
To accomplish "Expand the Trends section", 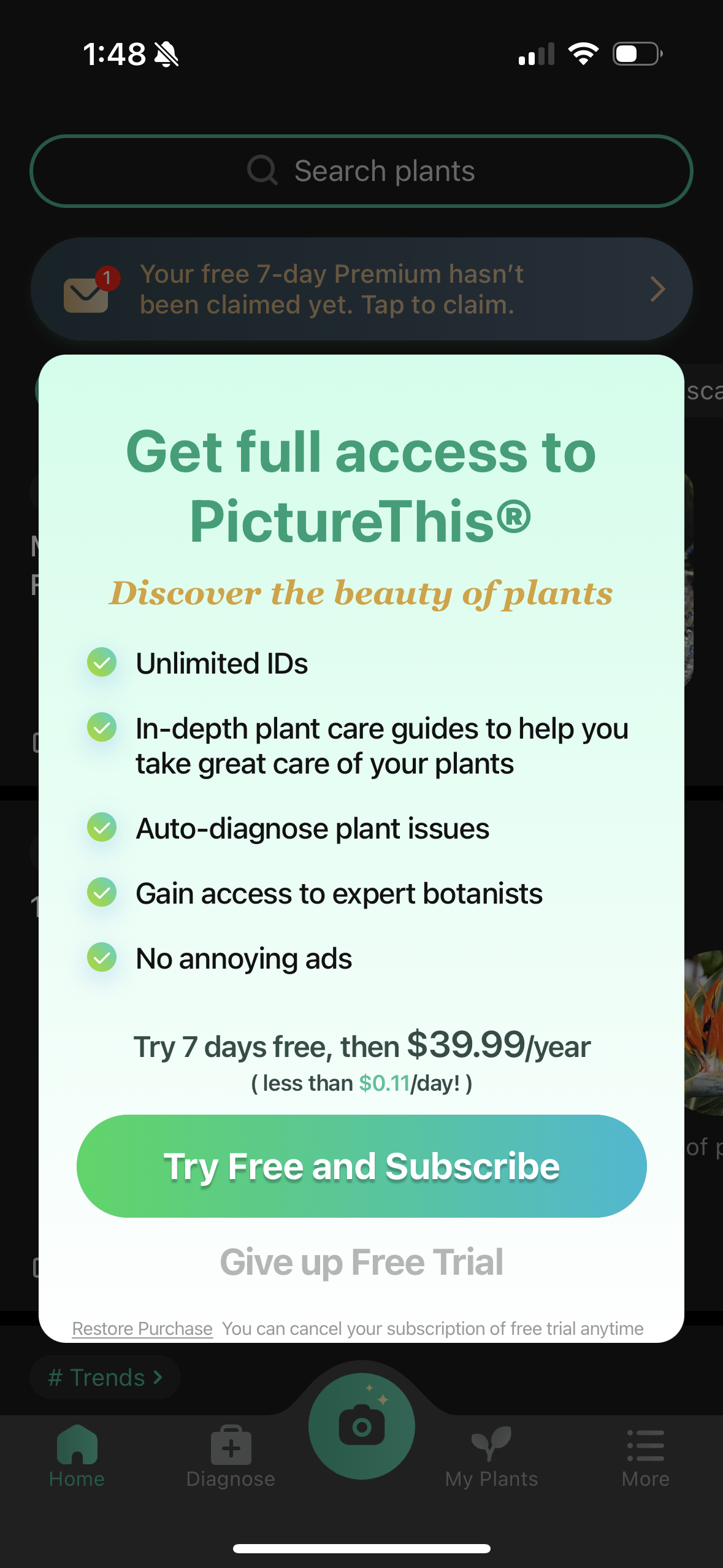I will tap(104, 1377).
